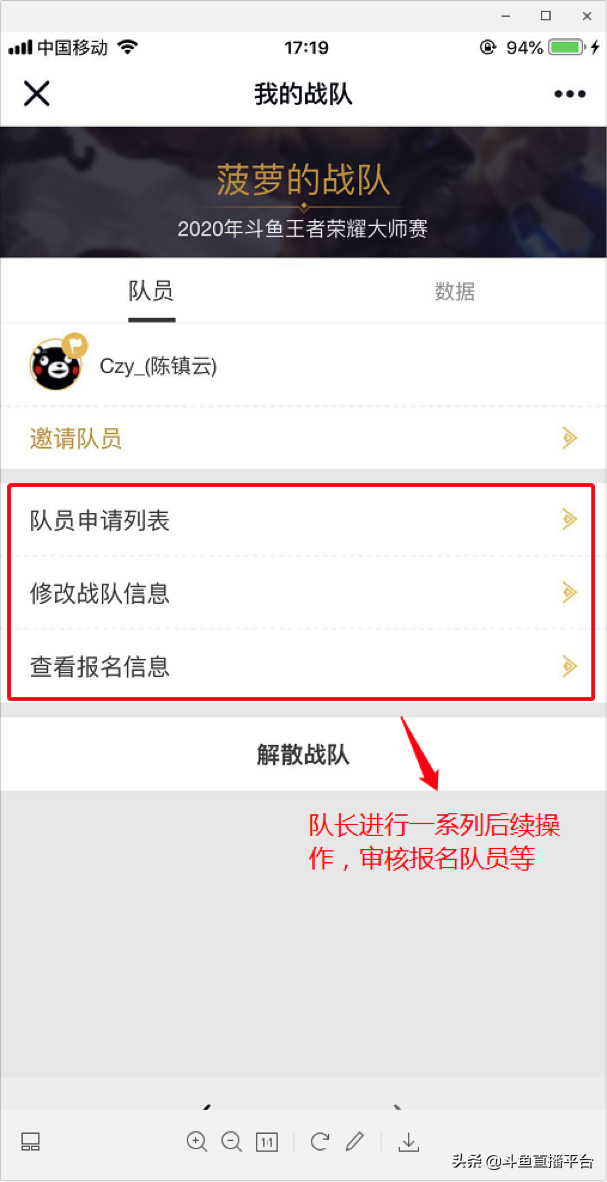This screenshot has width=607, height=1182.
Task: Minimize the window
Action: point(504,16)
